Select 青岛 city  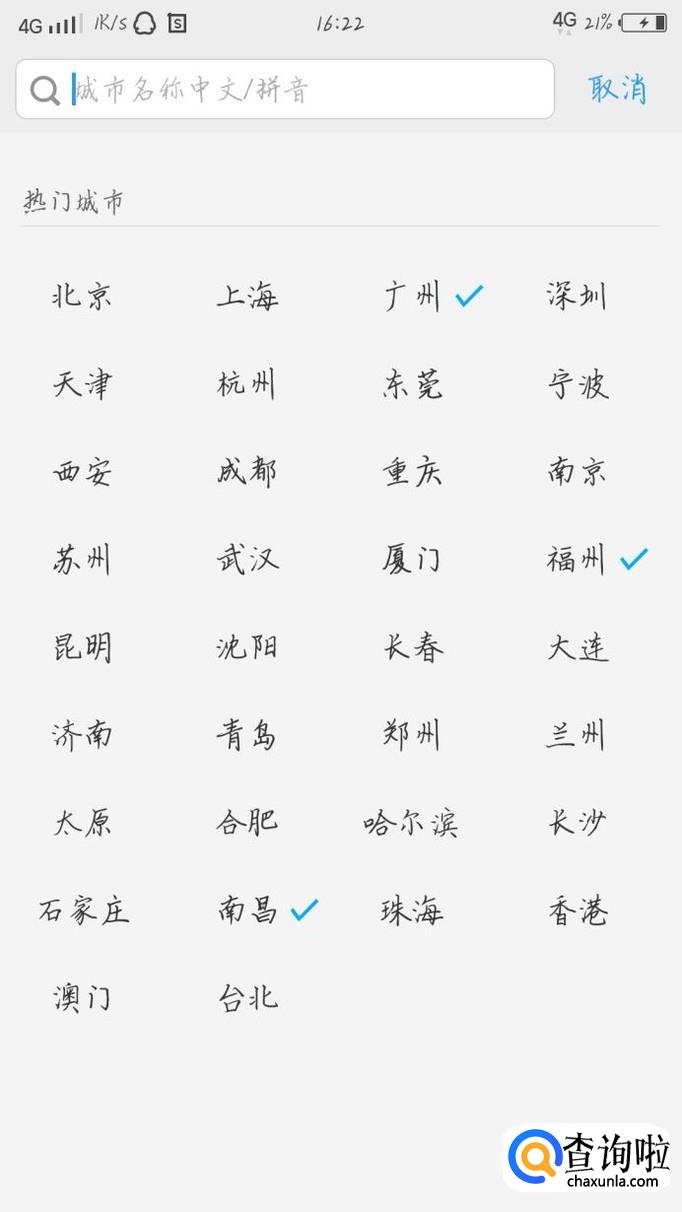(x=247, y=735)
